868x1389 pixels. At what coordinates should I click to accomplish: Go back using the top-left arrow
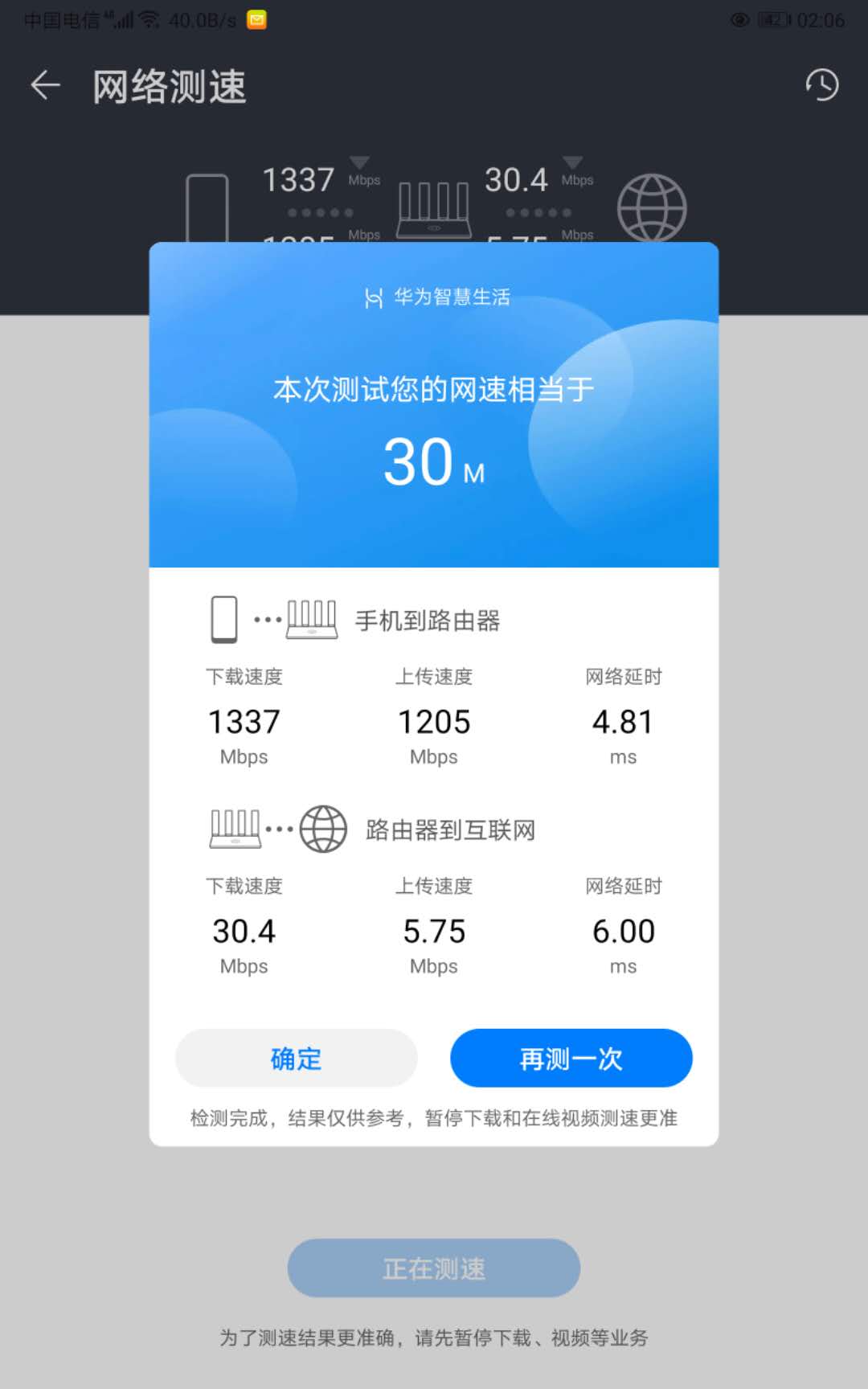46,85
